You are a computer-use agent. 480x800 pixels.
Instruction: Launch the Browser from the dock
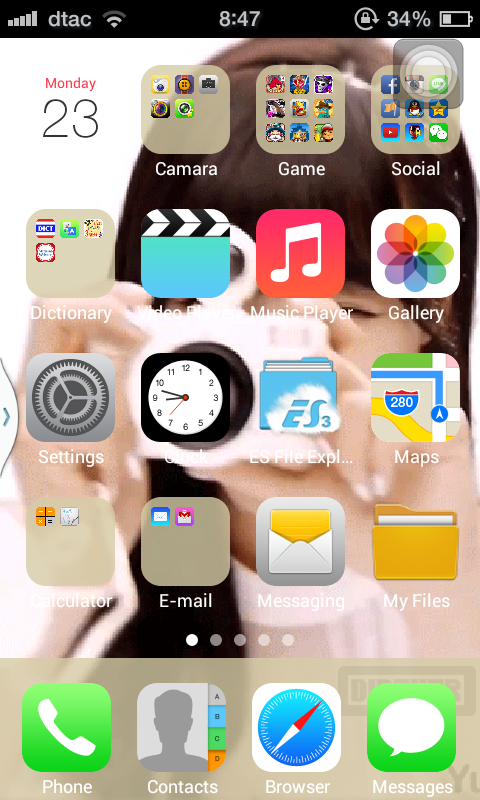(x=296, y=728)
